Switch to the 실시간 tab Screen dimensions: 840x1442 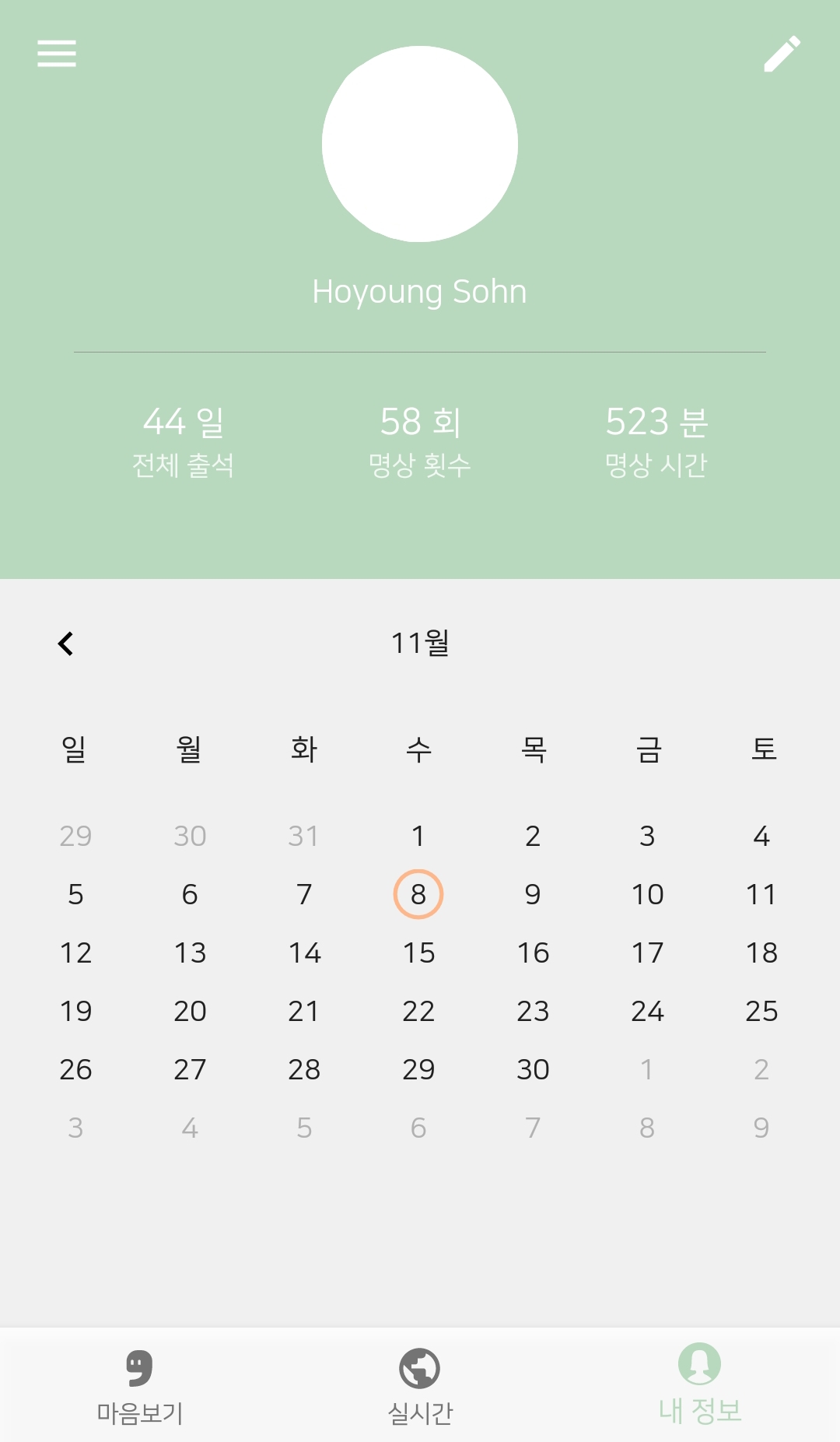(x=420, y=1388)
